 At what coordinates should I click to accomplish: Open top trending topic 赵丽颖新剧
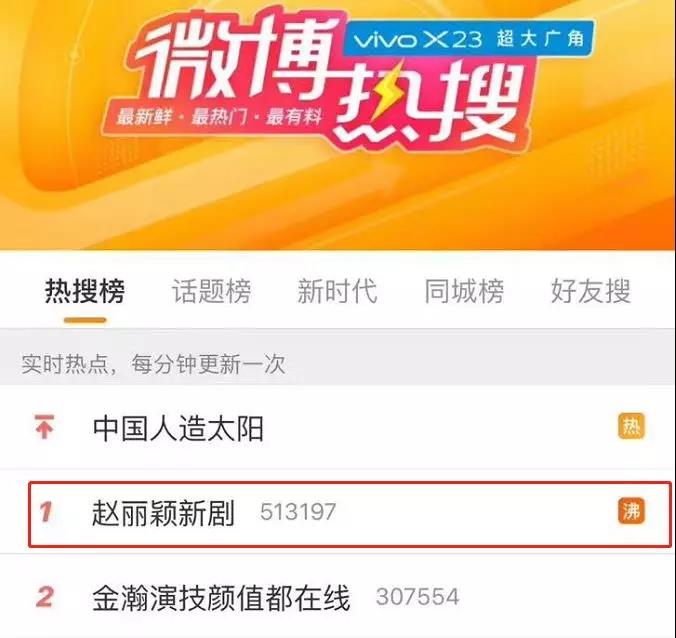(x=164, y=513)
